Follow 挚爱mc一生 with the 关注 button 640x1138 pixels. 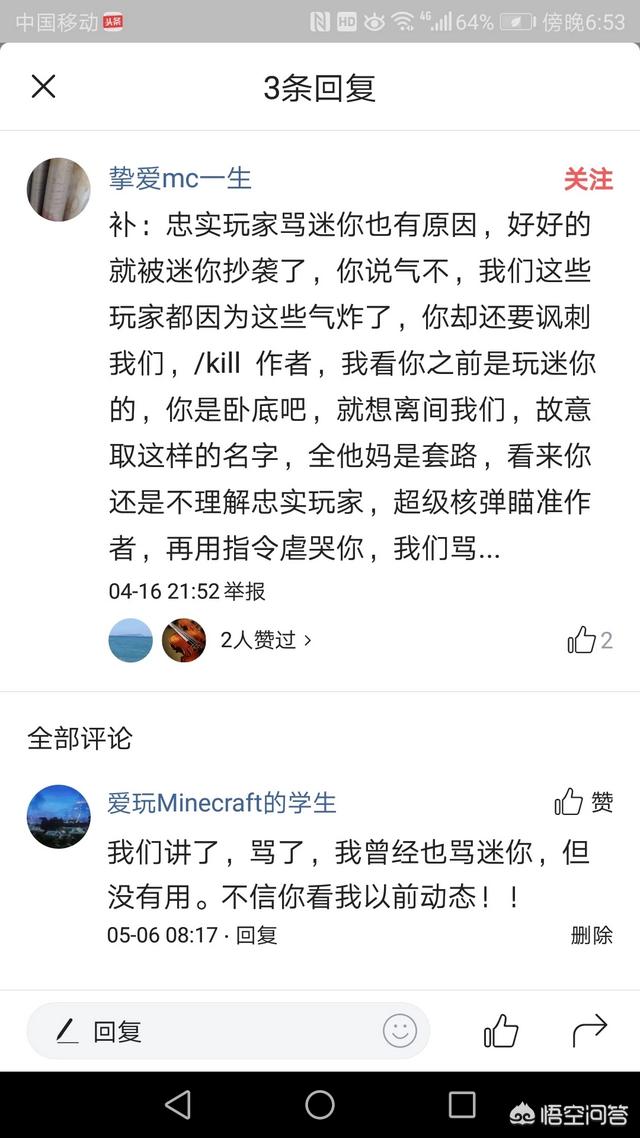pos(588,179)
